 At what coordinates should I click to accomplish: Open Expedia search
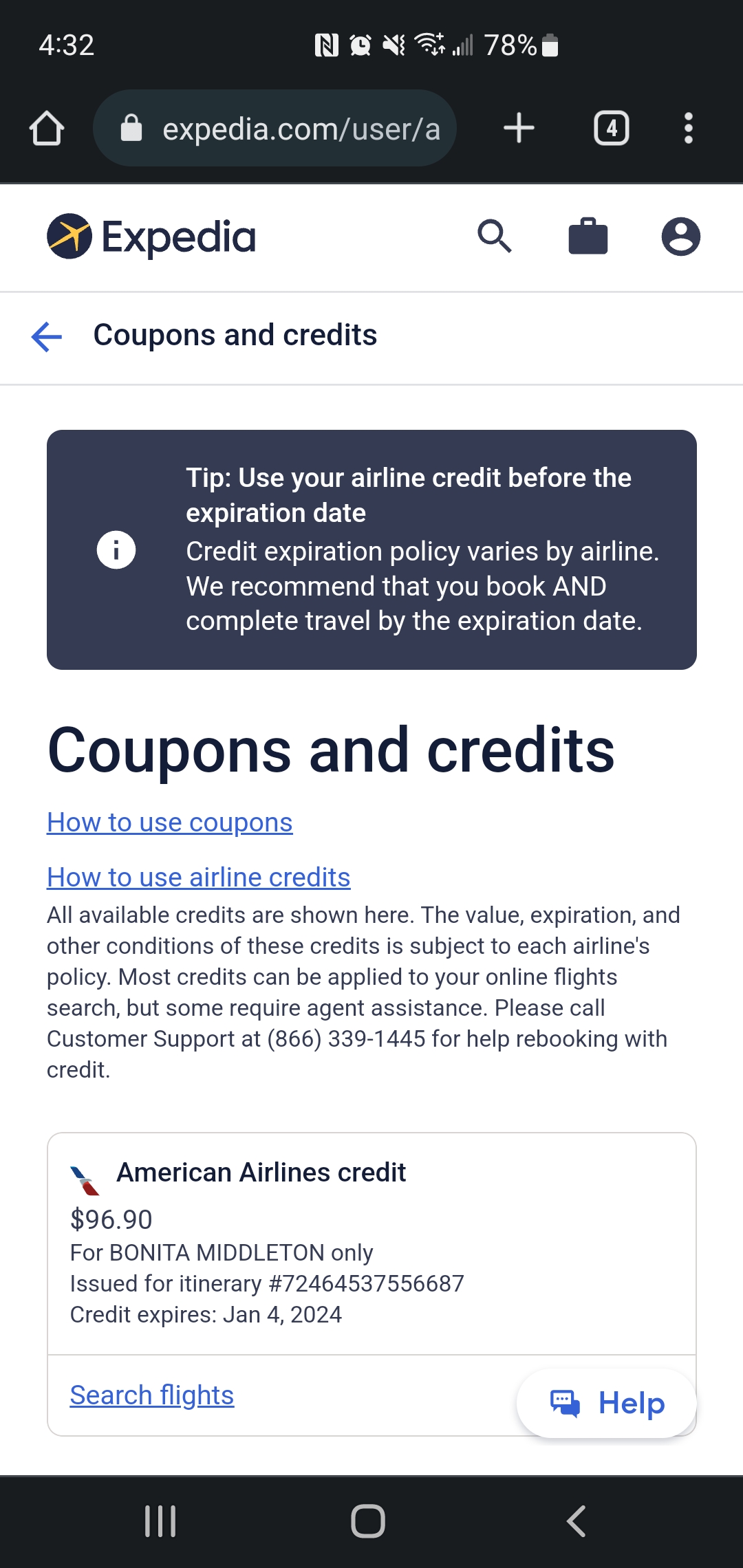click(494, 237)
